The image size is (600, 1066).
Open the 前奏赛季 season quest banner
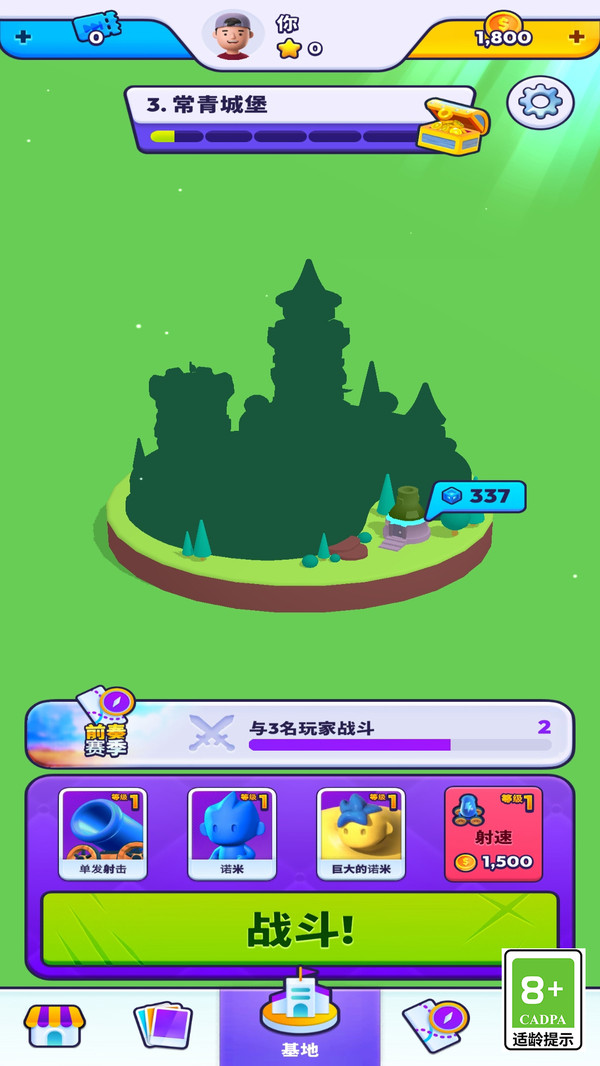[300, 733]
